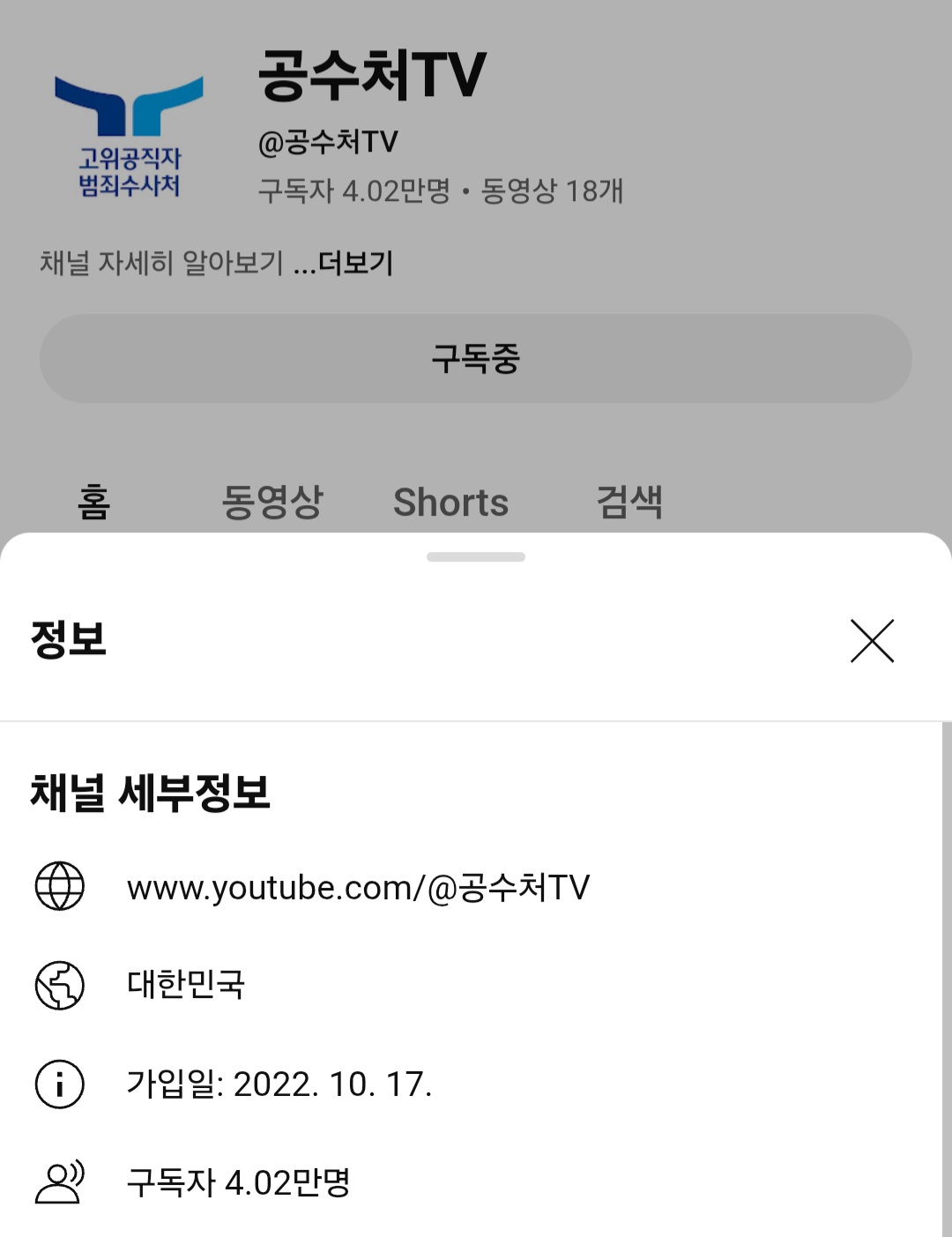The image size is (952, 1237).
Task: Open the www.youtube.com/@공수처TV channel link
Action: (x=358, y=887)
